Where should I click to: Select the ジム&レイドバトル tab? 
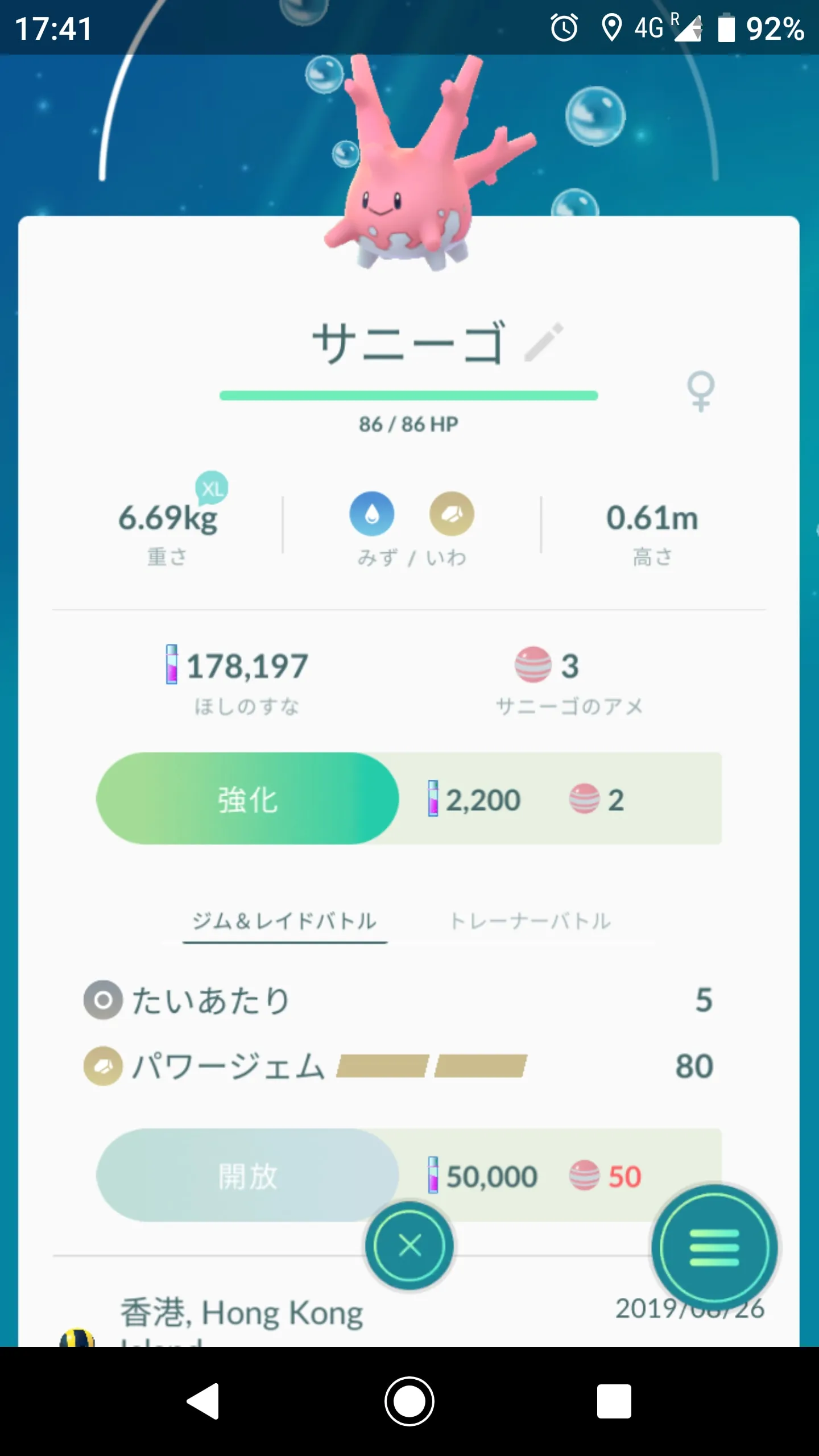(x=284, y=921)
